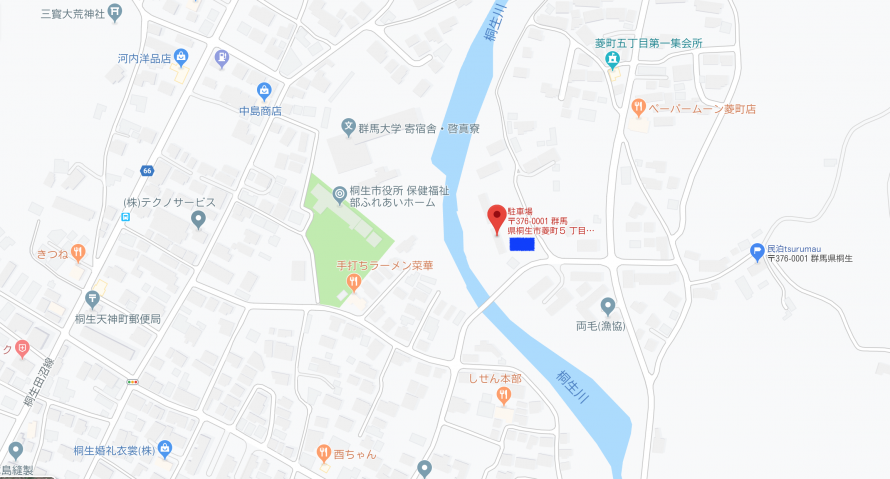Select the 桐生天神町郵便局 post office marker
The height and width of the screenshot is (479, 890).
click(x=93, y=298)
